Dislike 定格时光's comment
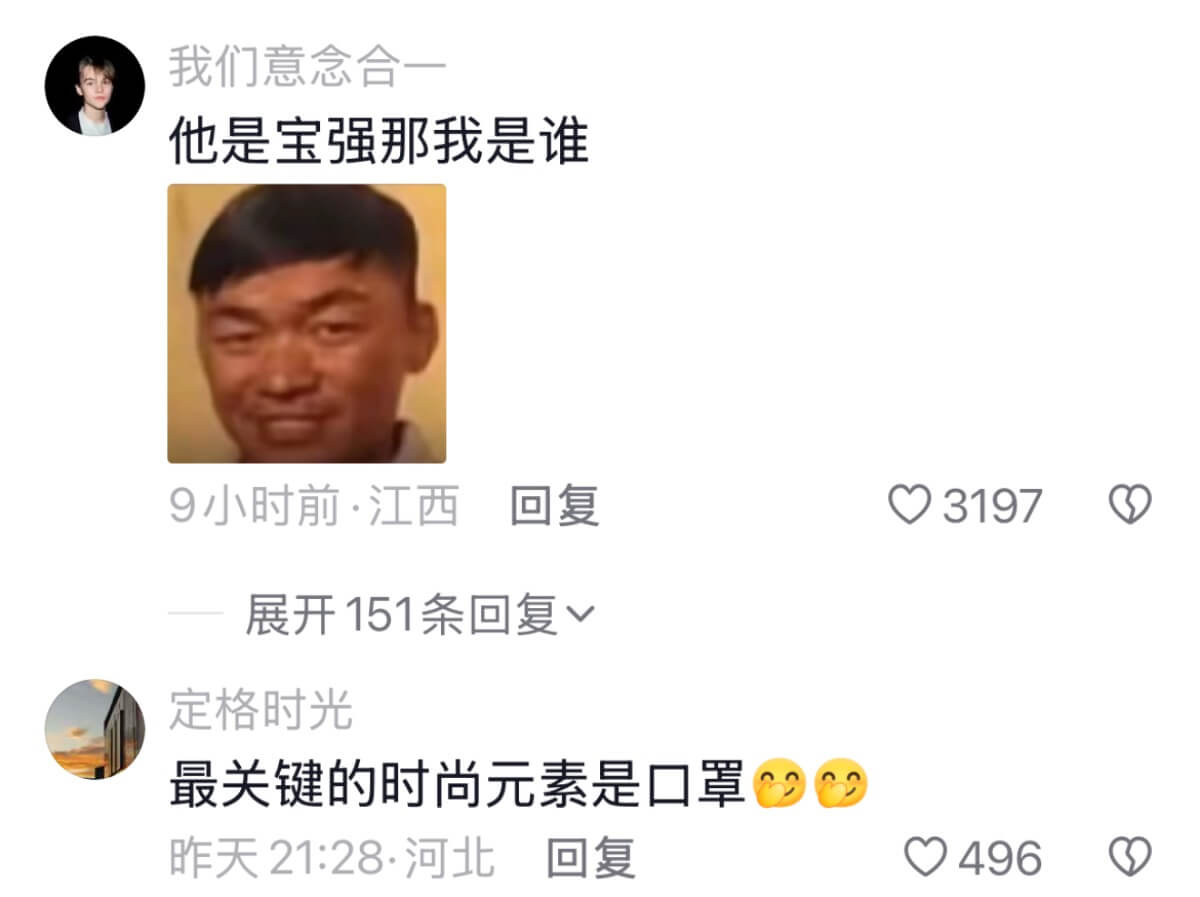Image resolution: width=1200 pixels, height=897 pixels. click(x=1130, y=858)
